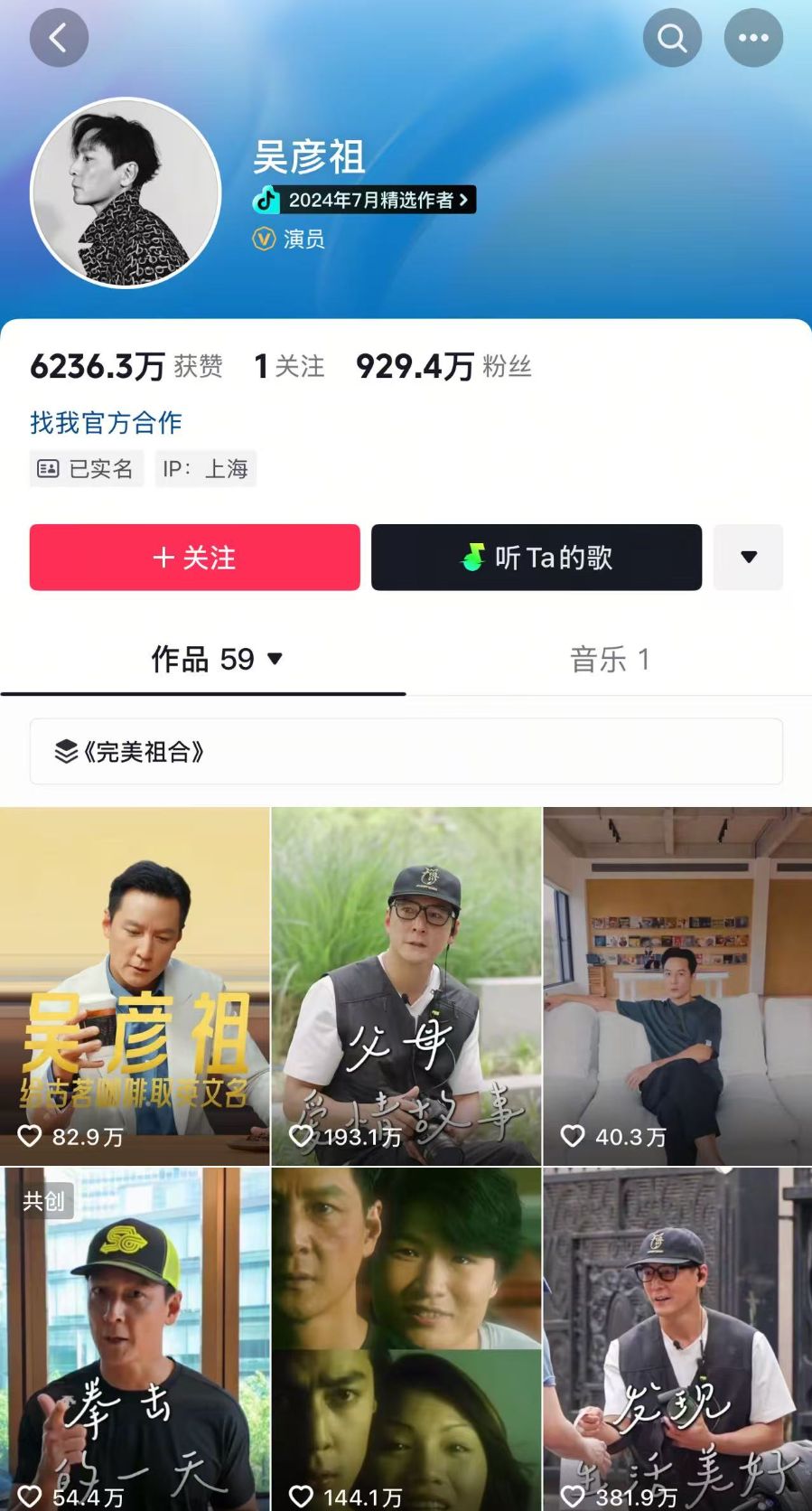View the profile avatar photo
Viewport: 812px width, 1511px height.
(x=126, y=193)
